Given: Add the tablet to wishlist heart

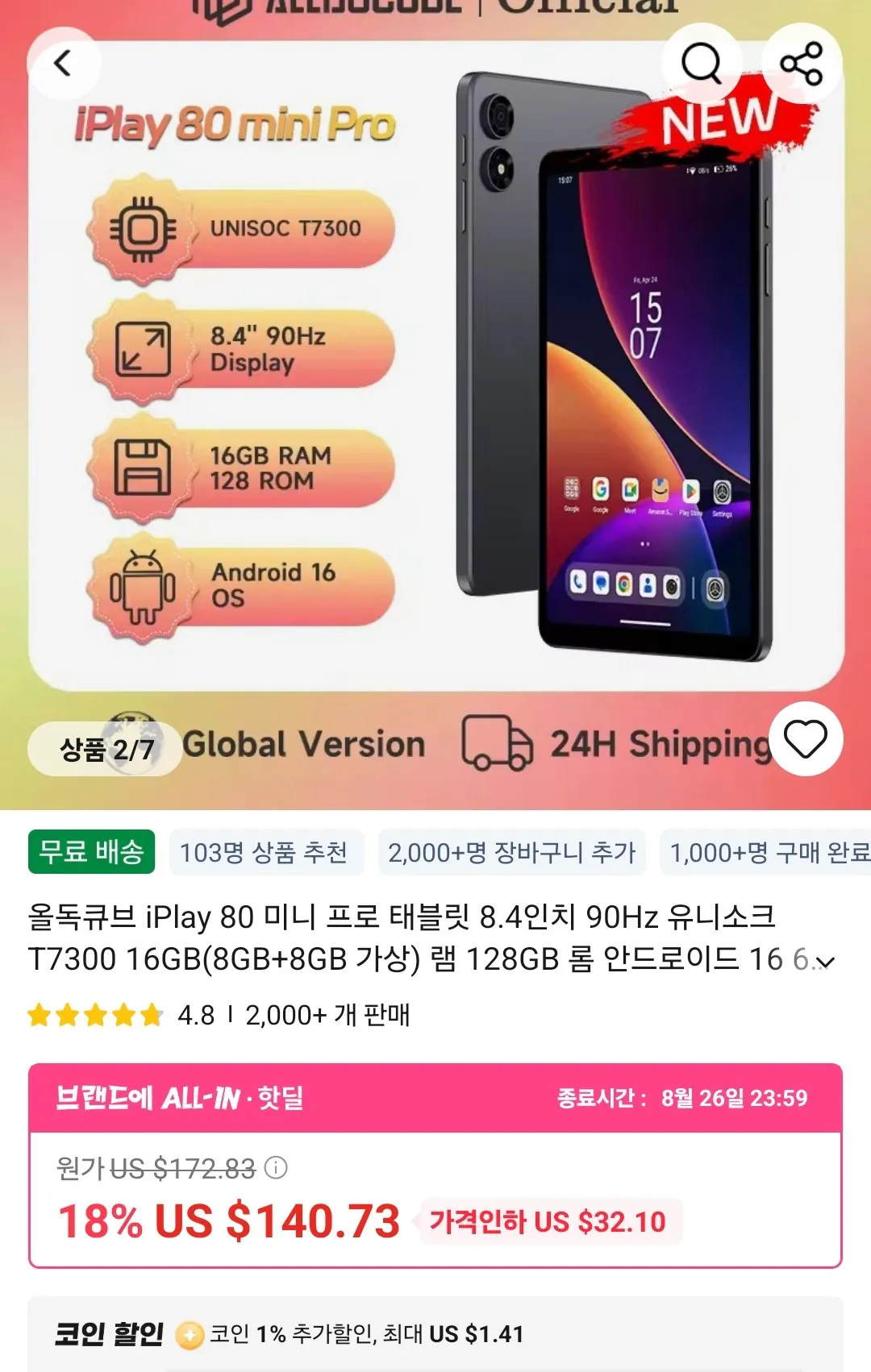Looking at the screenshot, I should coord(806,738).
